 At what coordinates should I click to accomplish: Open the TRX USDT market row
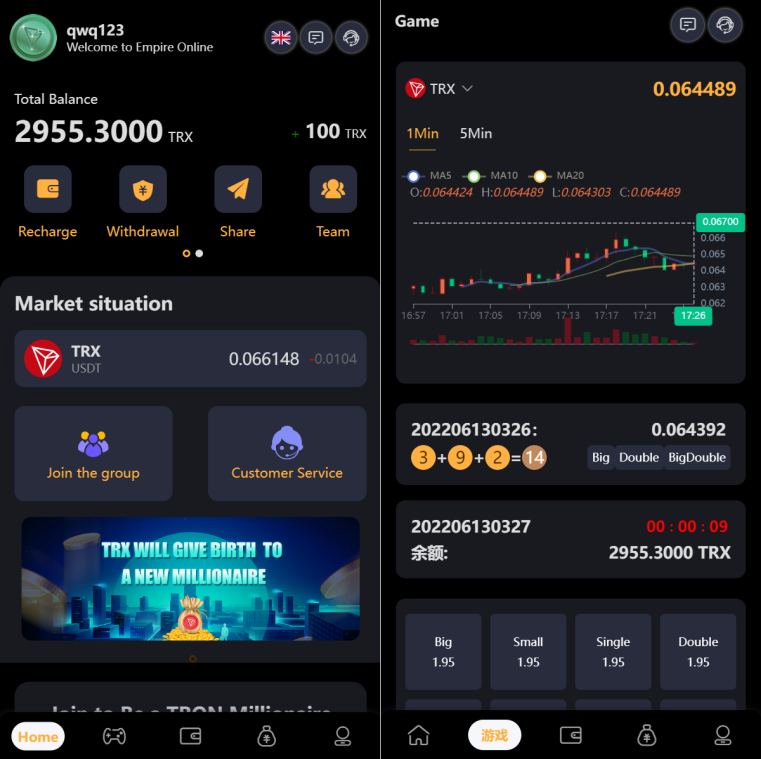pyautogui.click(x=190, y=359)
